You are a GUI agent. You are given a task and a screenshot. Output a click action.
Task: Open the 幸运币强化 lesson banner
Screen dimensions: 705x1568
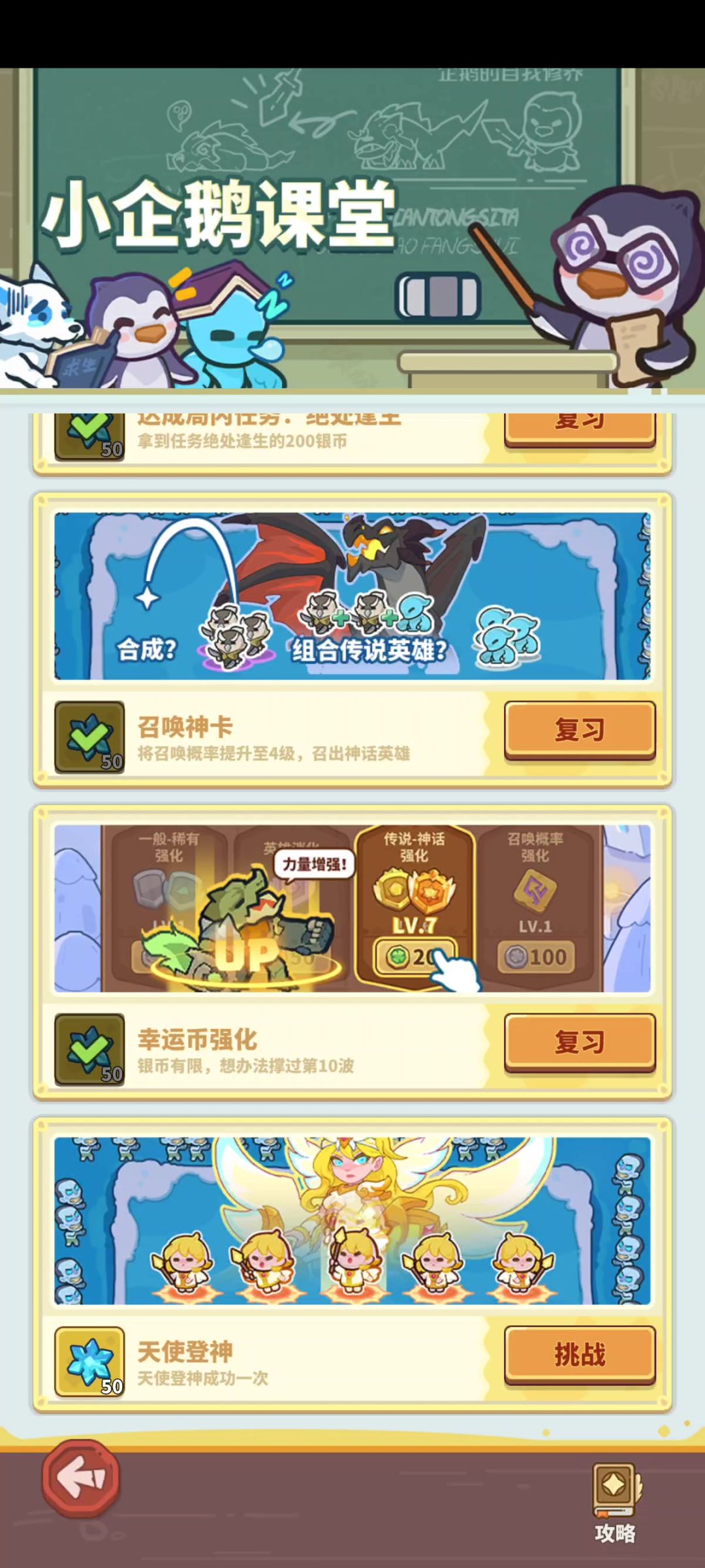coord(352,908)
